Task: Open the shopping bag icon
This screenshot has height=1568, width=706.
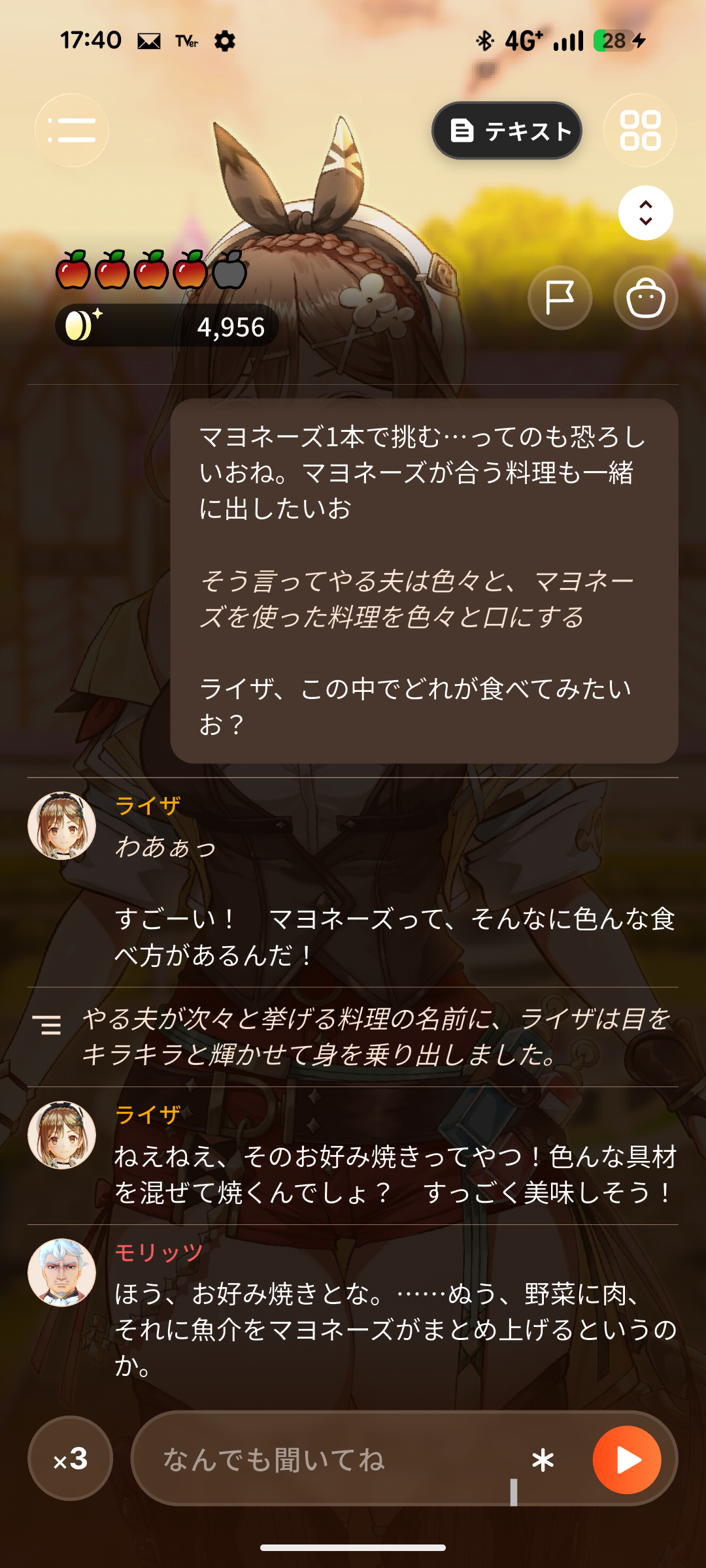Action: tap(646, 297)
